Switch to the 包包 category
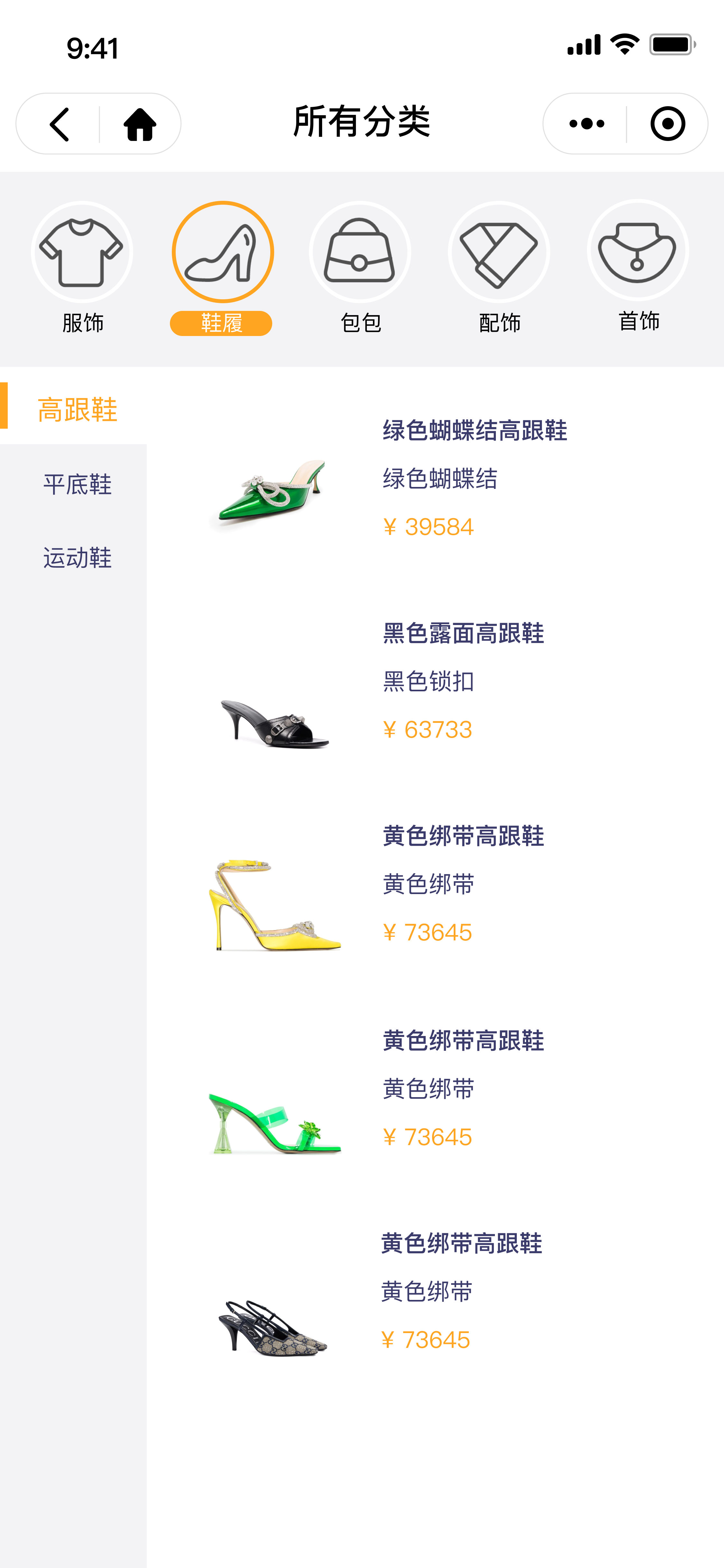 tap(360, 268)
